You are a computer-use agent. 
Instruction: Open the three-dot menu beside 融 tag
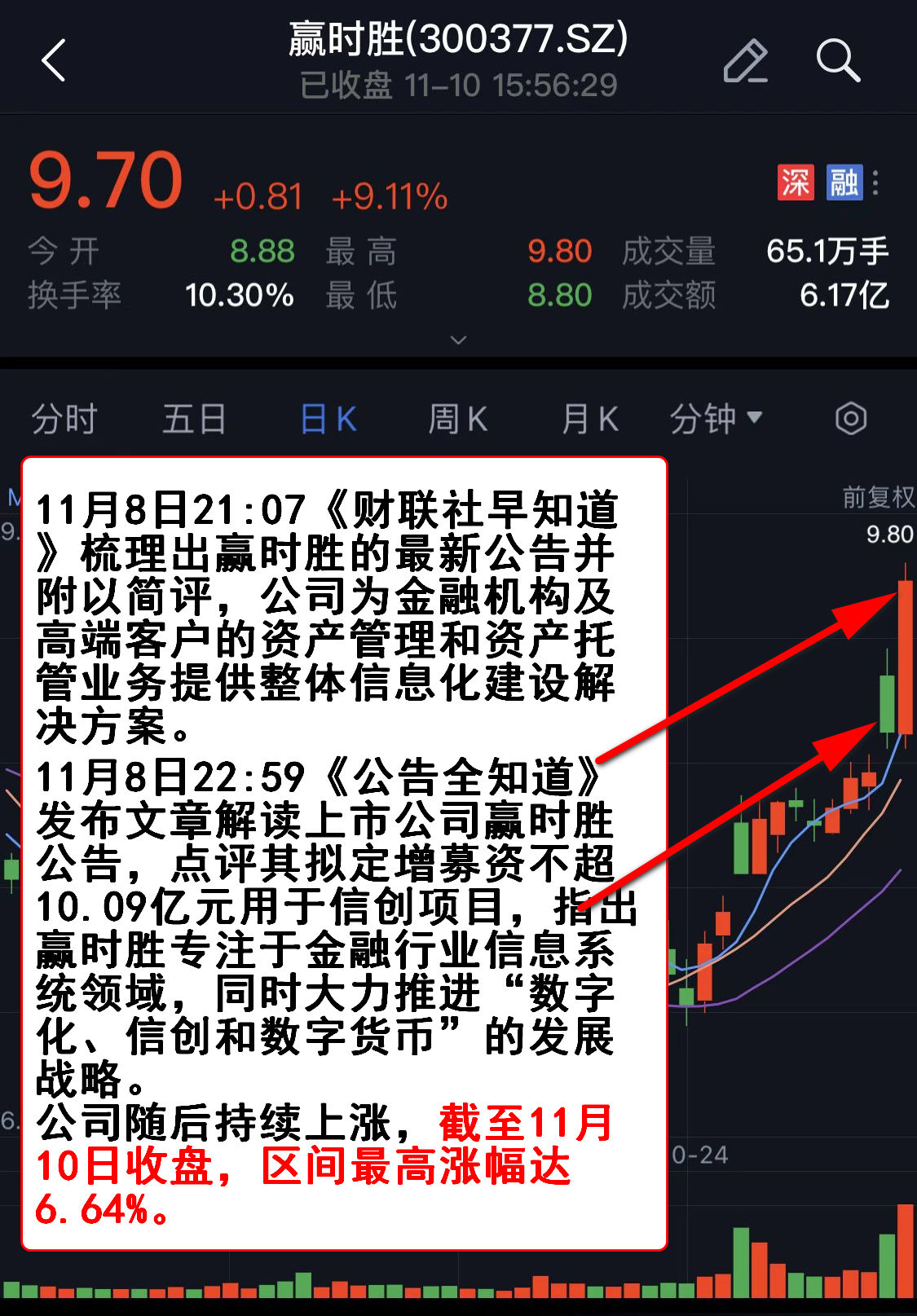pyautogui.click(x=875, y=183)
